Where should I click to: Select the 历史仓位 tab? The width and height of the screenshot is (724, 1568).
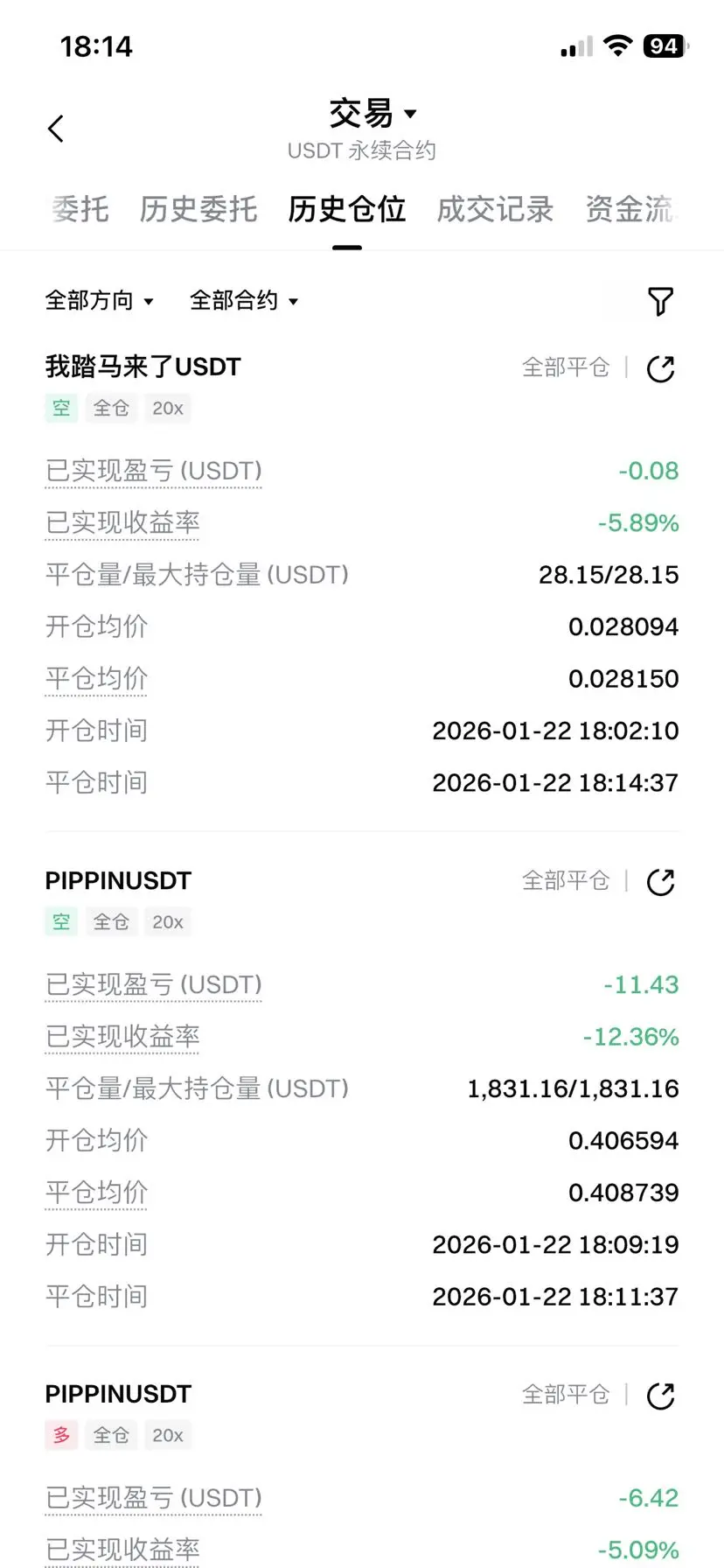pyautogui.click(x=347, y=209)
